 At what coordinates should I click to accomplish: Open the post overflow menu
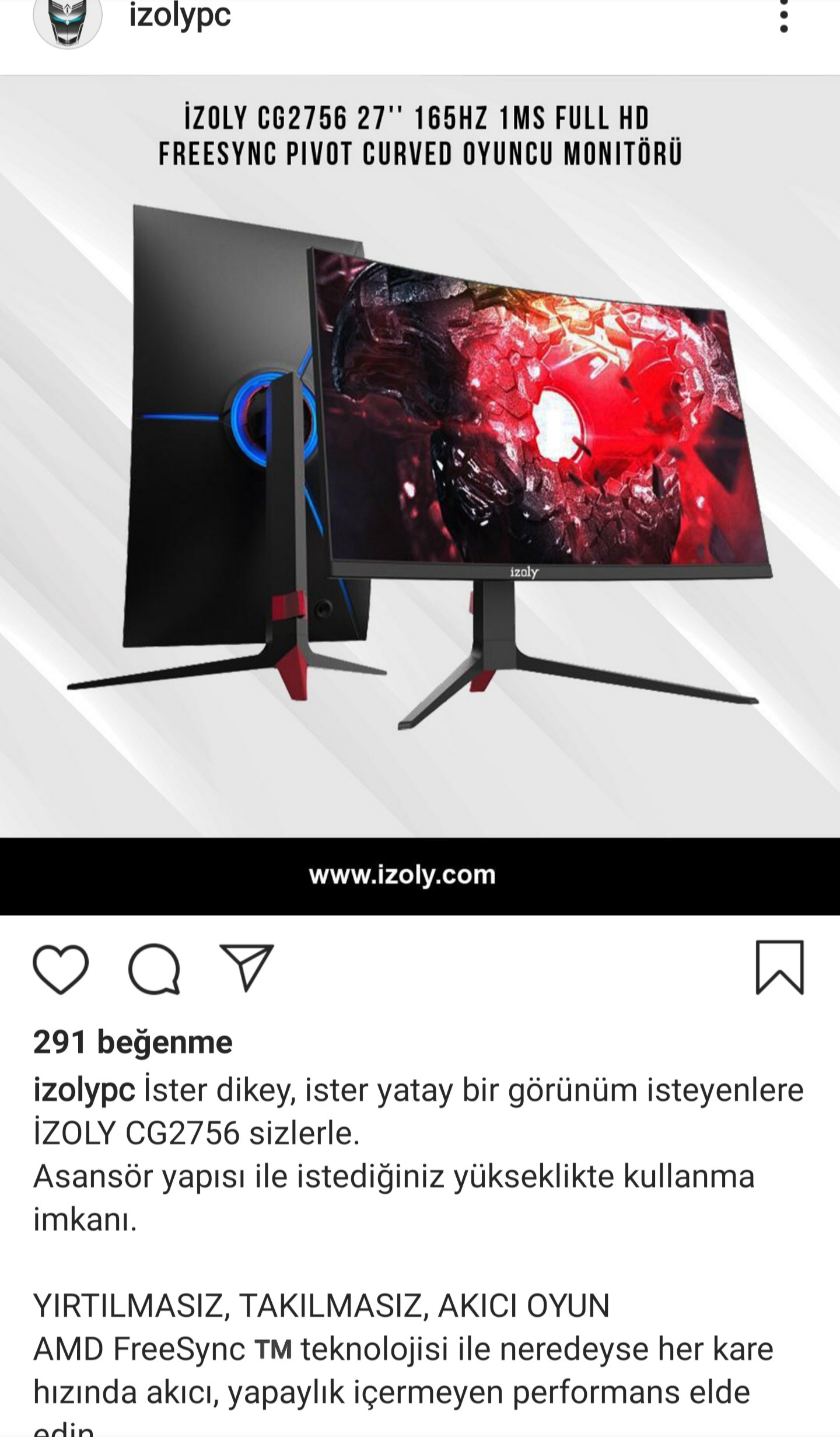pyautogui.click(x=783, y=16)
